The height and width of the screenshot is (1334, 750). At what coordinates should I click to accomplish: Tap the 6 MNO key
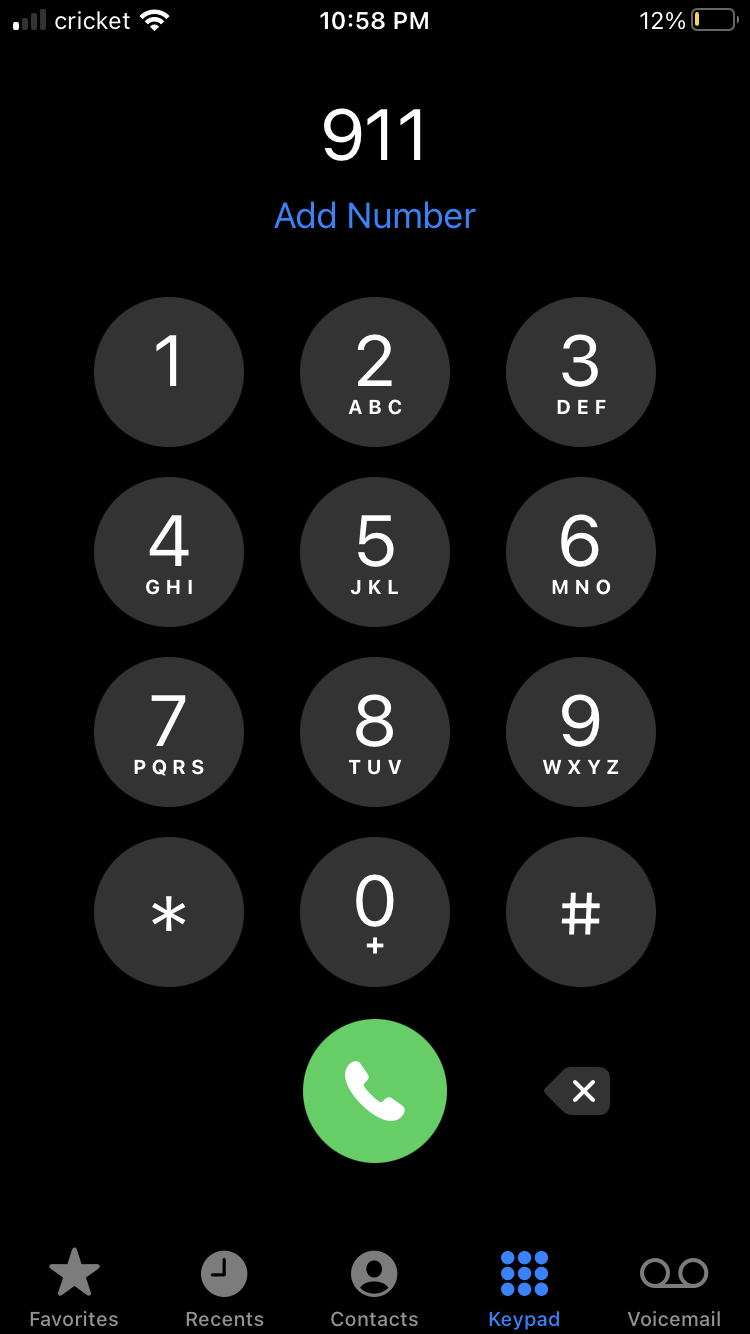(581, 552)
